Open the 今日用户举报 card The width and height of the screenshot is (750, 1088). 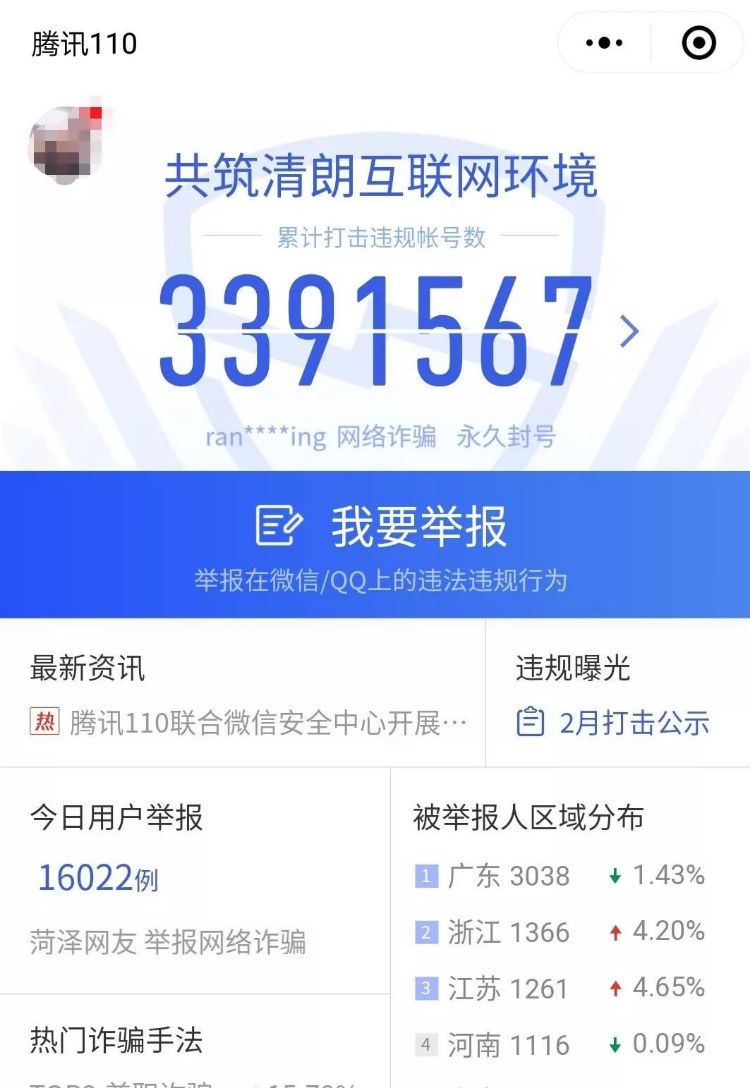195,880
